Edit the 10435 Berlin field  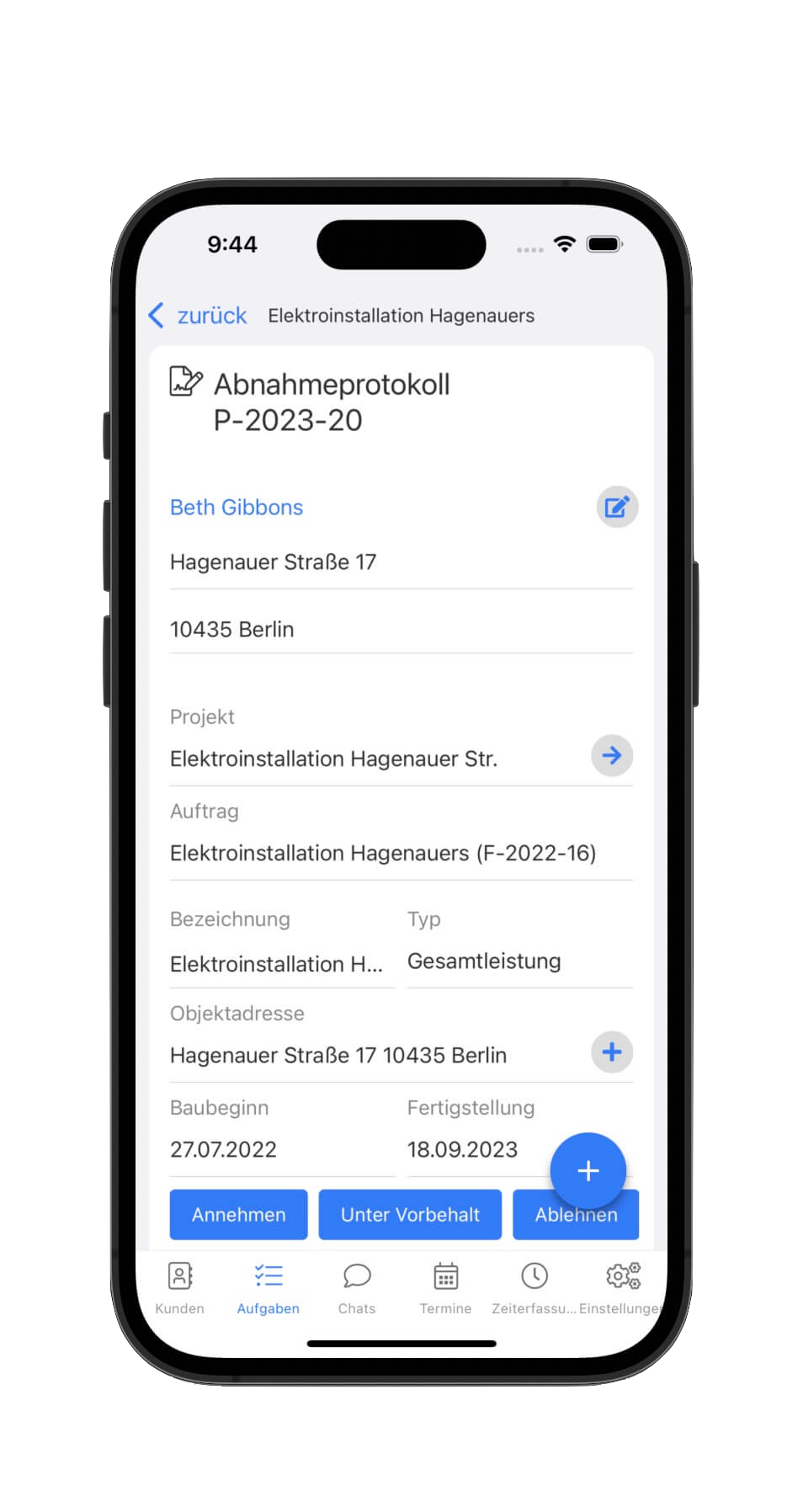point(400,630)
